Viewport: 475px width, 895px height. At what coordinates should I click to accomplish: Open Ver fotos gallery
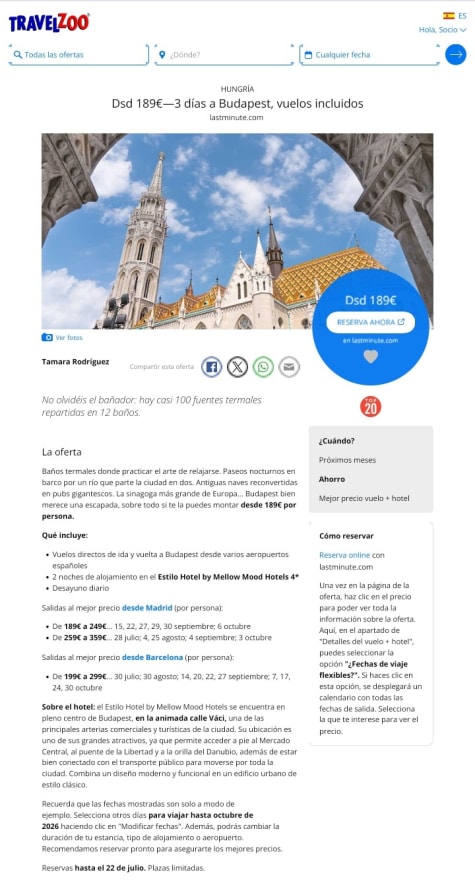pos(62,338)
